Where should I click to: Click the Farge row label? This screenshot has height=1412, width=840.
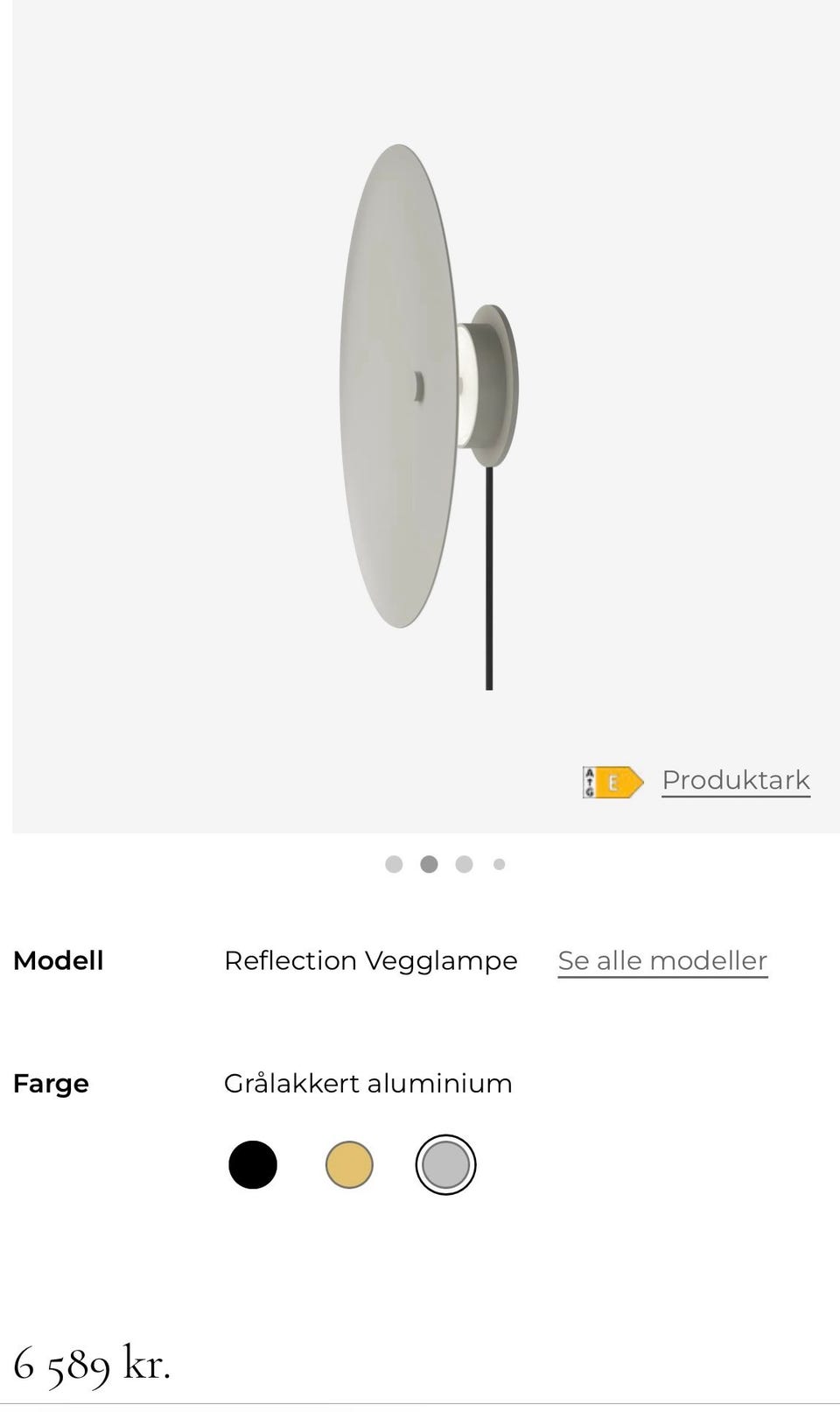(50, 1084)
